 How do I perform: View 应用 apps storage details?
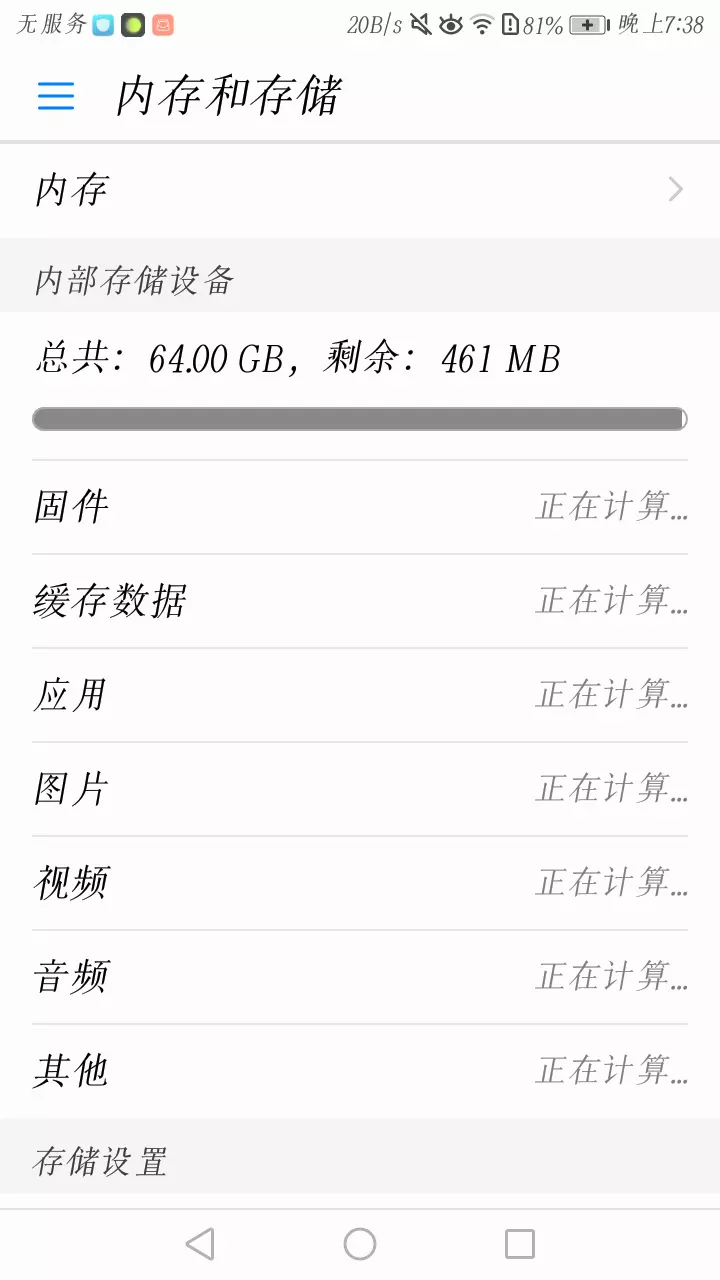point(360,695)
